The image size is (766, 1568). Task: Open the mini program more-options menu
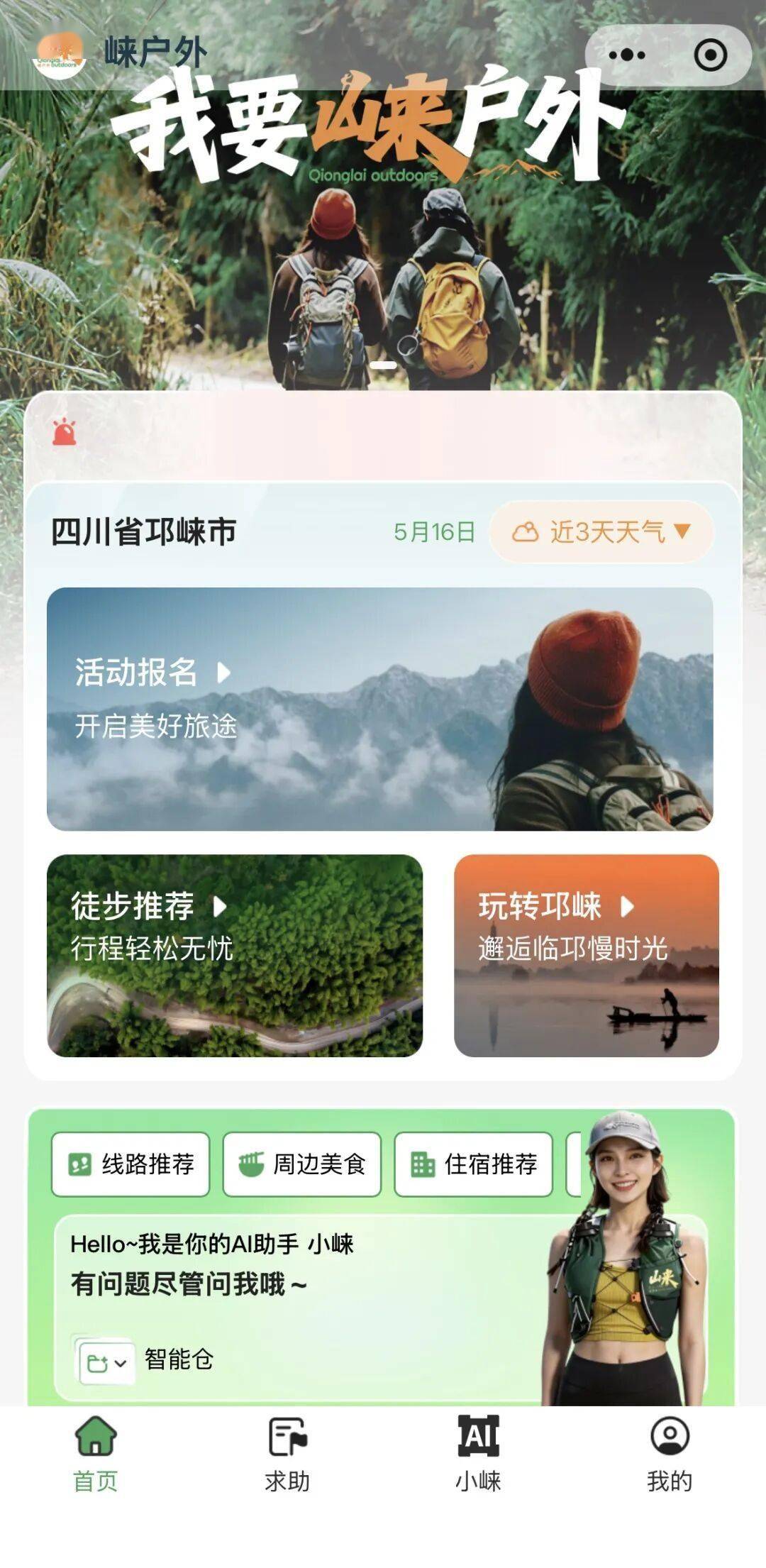[627, 55]
